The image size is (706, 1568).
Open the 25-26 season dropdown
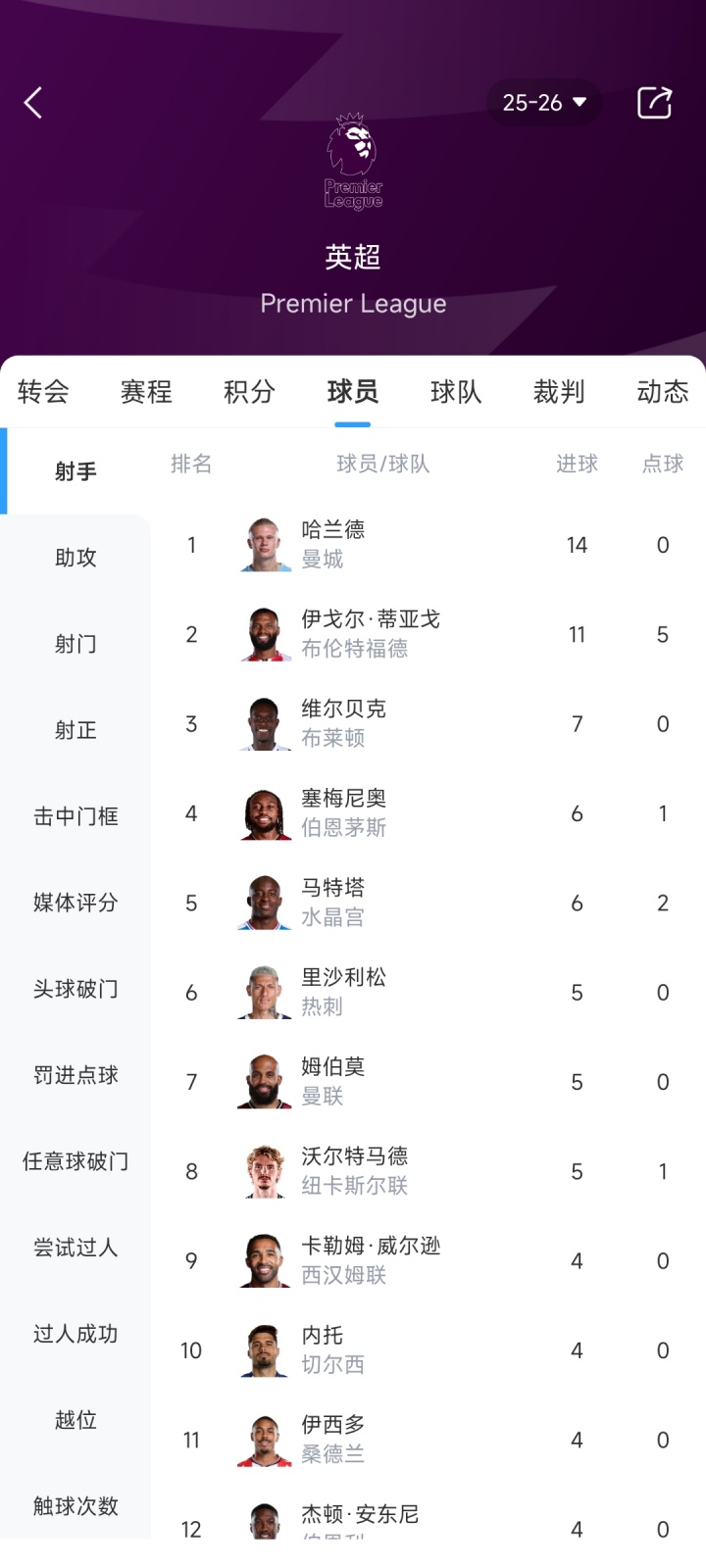544,102
